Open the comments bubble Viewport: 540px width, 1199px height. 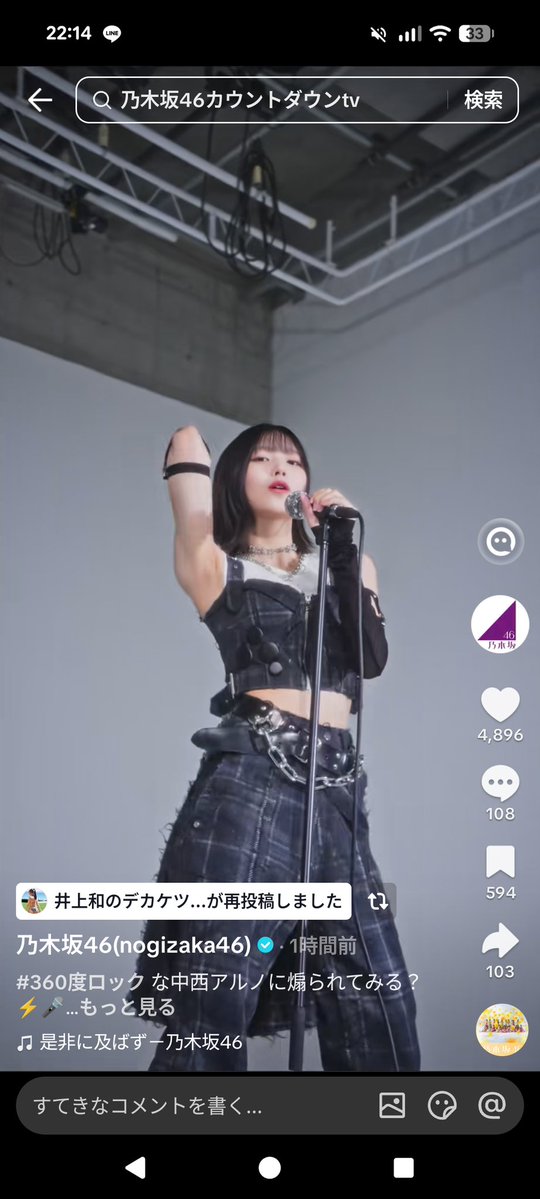point(500,784)
